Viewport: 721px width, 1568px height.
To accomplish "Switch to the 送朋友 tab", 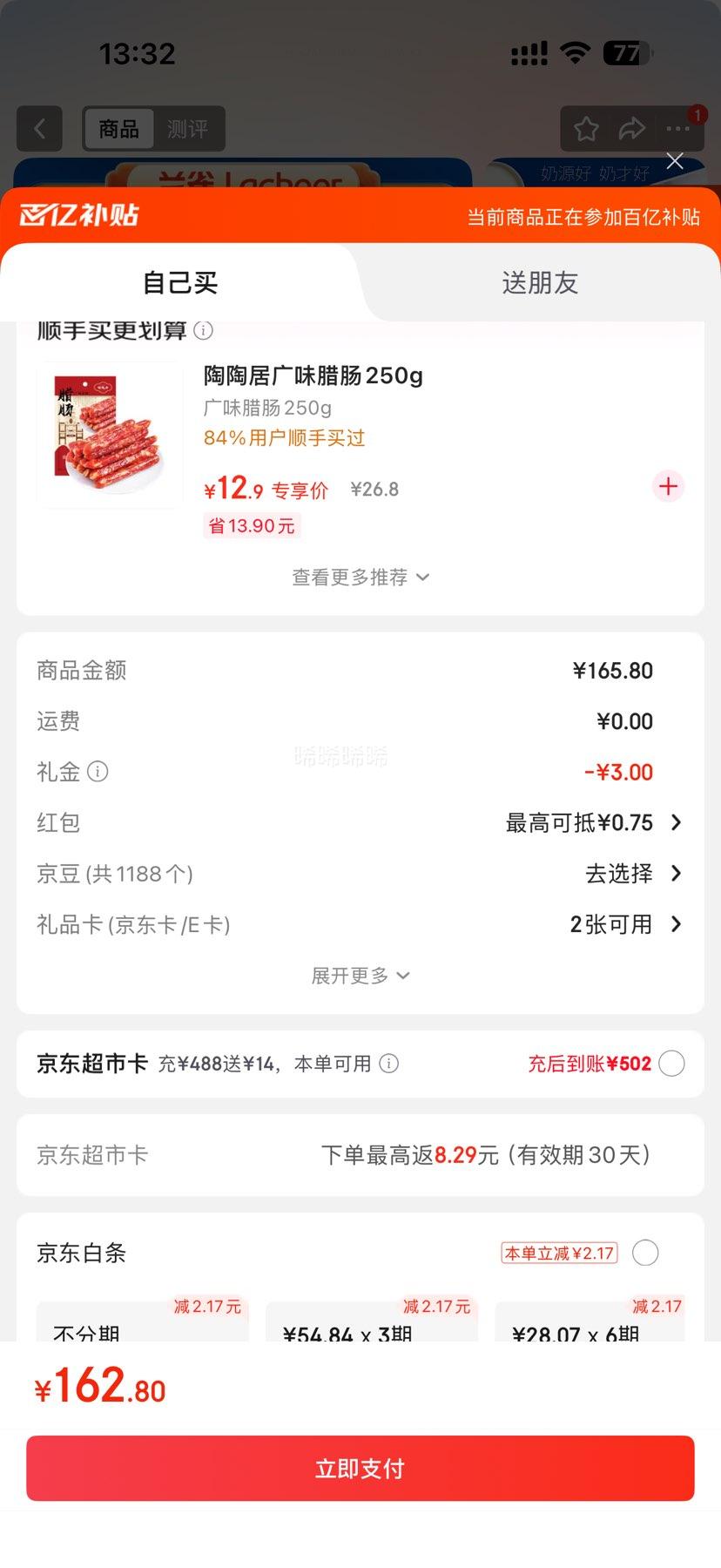I will (540, 282).
